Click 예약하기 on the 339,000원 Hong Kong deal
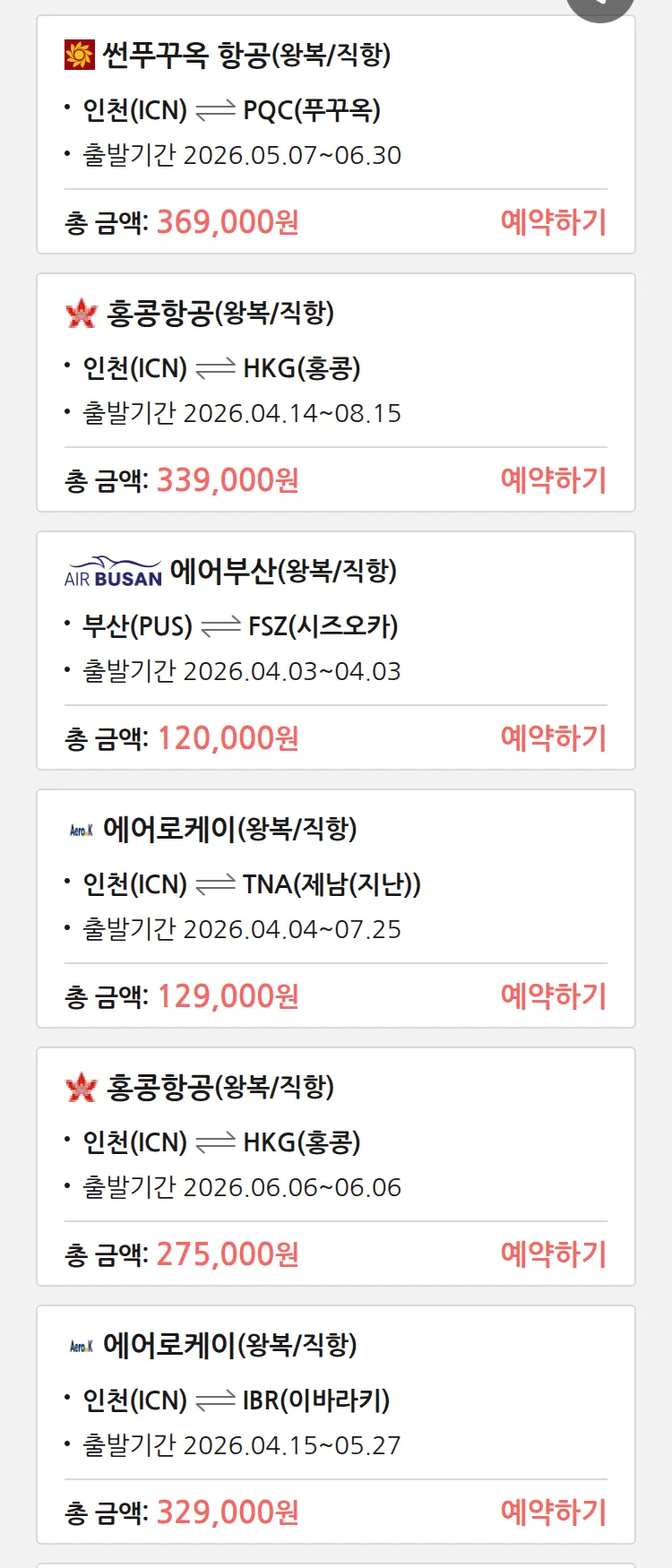 tap(554, 480)
